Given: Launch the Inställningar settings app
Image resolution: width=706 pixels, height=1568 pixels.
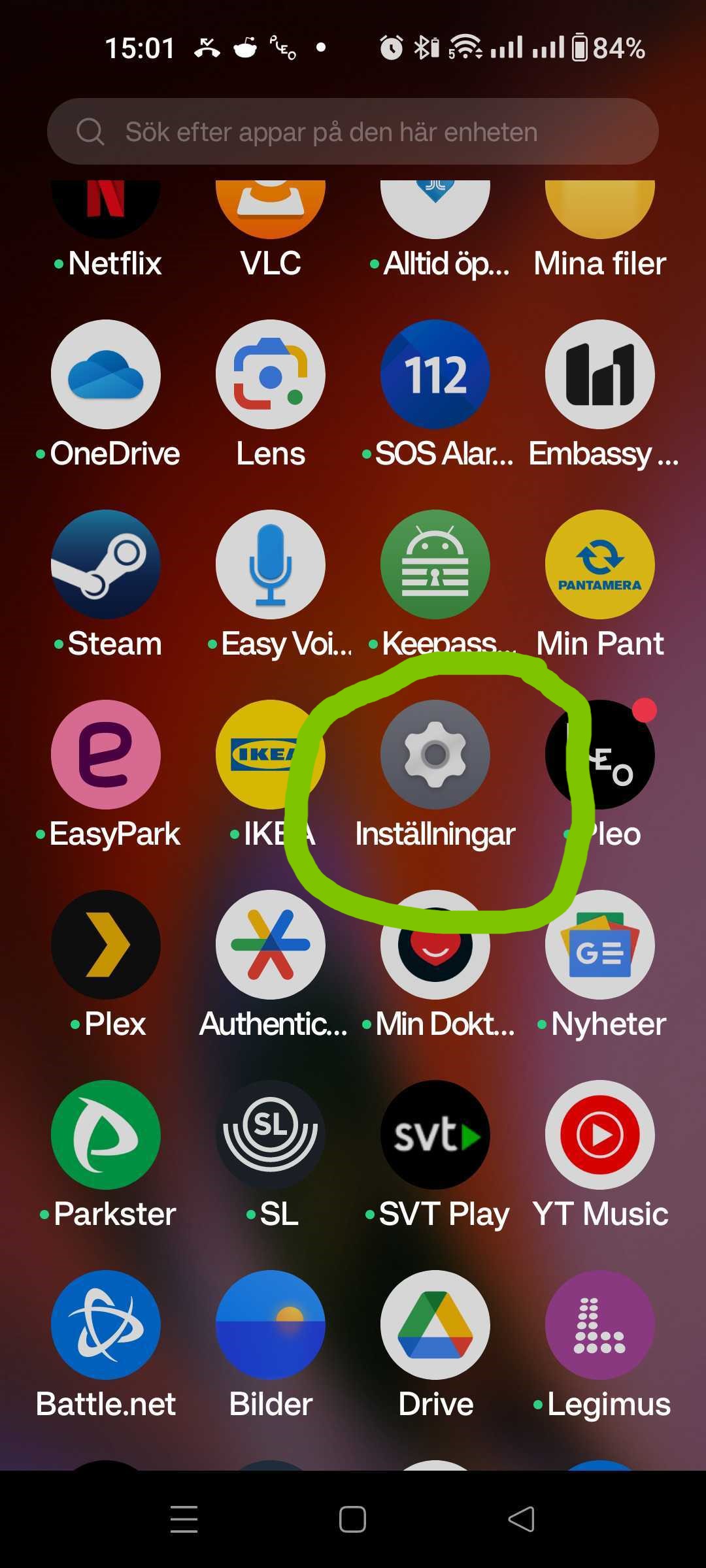Looking at the screenshot, I should [x=435, y=755].
